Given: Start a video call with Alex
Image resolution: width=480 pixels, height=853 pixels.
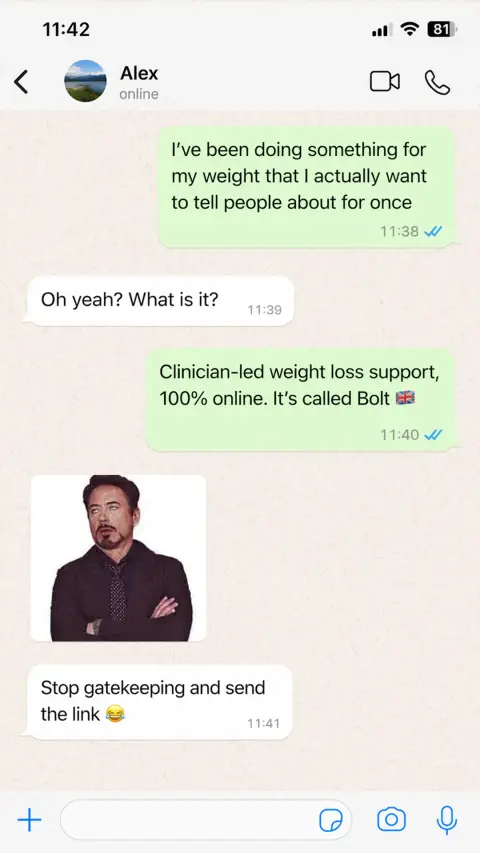Looking at the screenshot, I should tap(385, 82).
